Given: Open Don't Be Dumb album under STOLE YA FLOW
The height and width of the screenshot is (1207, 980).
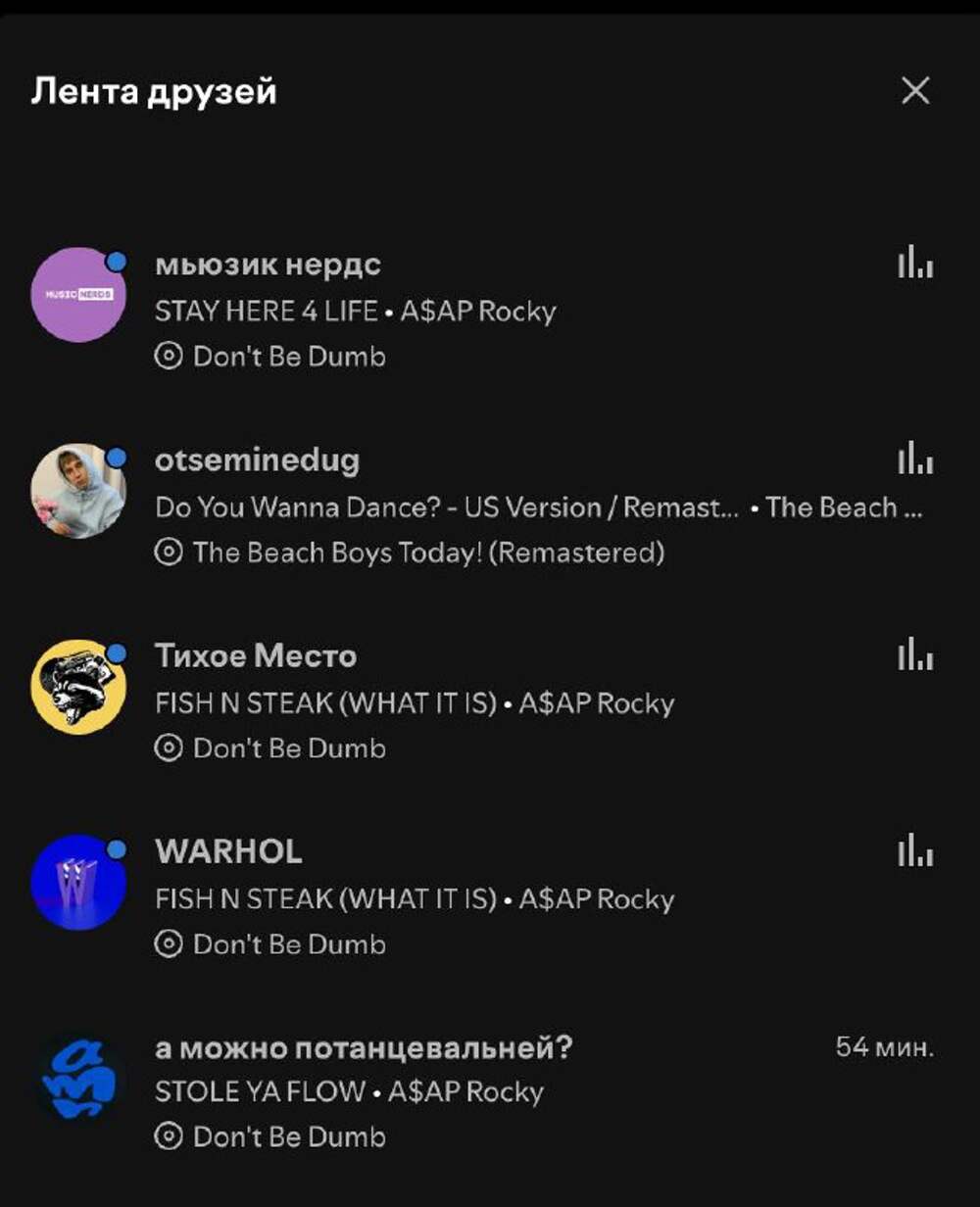Looking at the screenshot, I should click(289, 1136).
